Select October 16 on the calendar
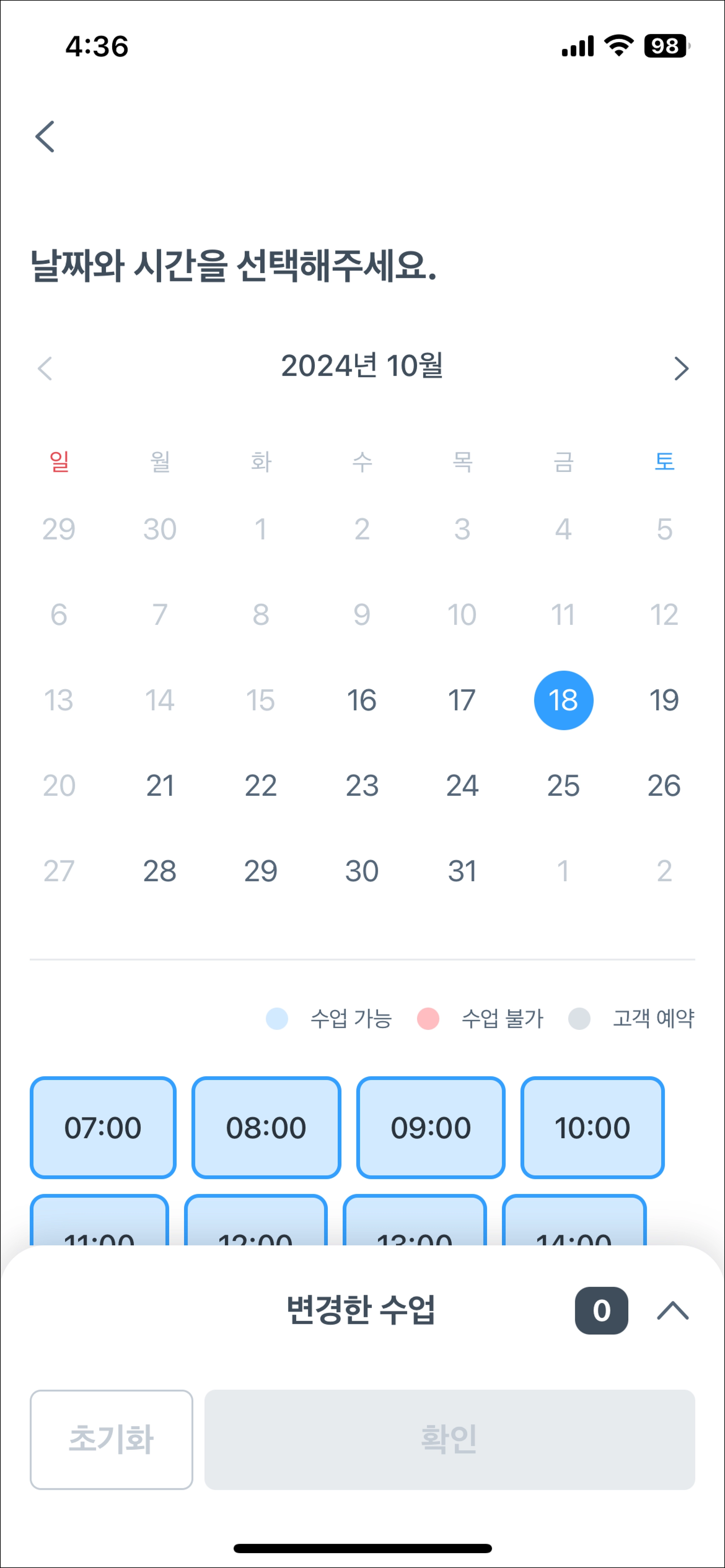The height and width of the screenshot is (1568, 725). [x=362, y=700]
